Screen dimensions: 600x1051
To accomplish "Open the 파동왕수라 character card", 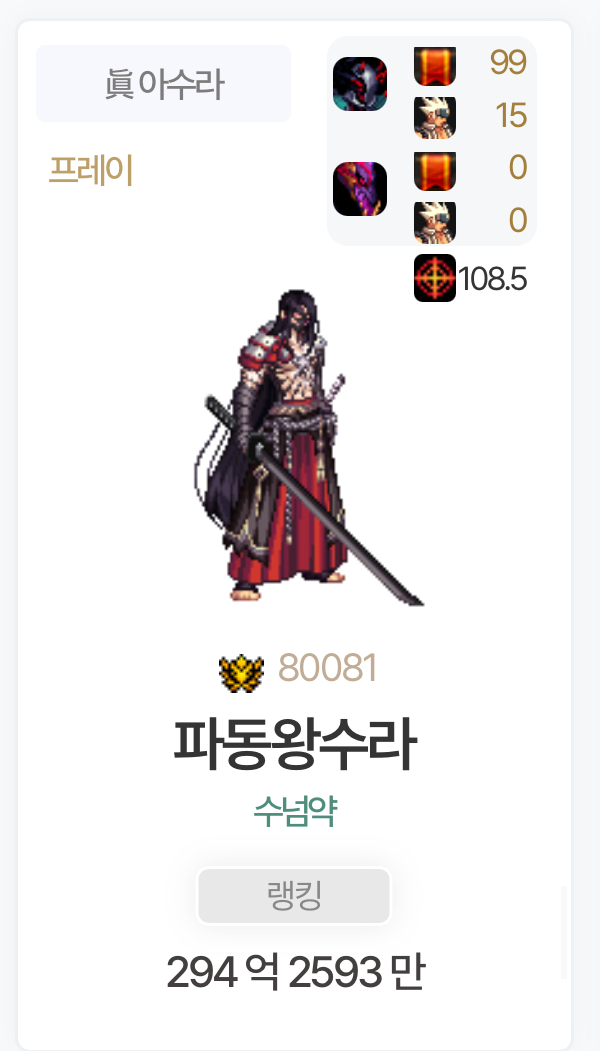I will click(x=294, y=743).
